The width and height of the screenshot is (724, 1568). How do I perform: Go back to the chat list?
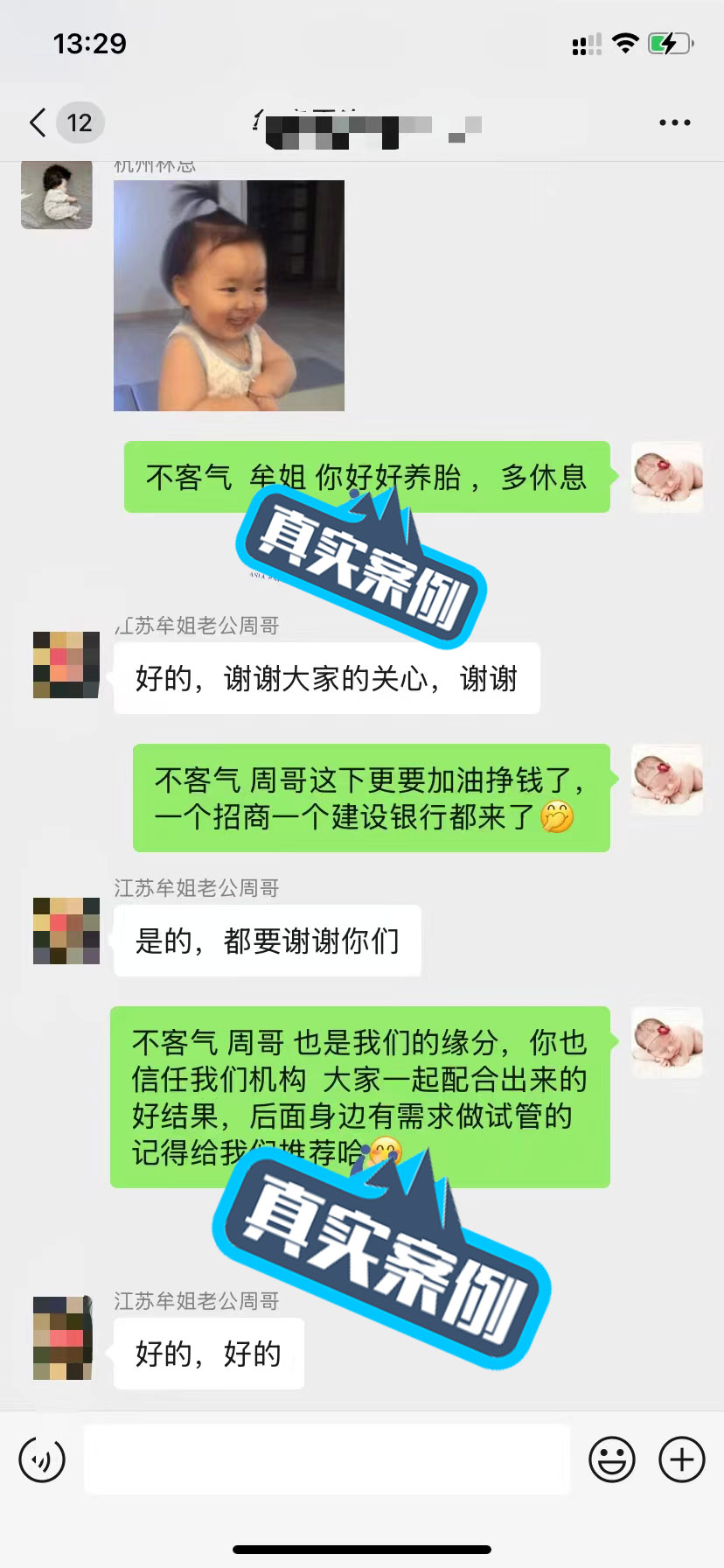coord(38,122)
